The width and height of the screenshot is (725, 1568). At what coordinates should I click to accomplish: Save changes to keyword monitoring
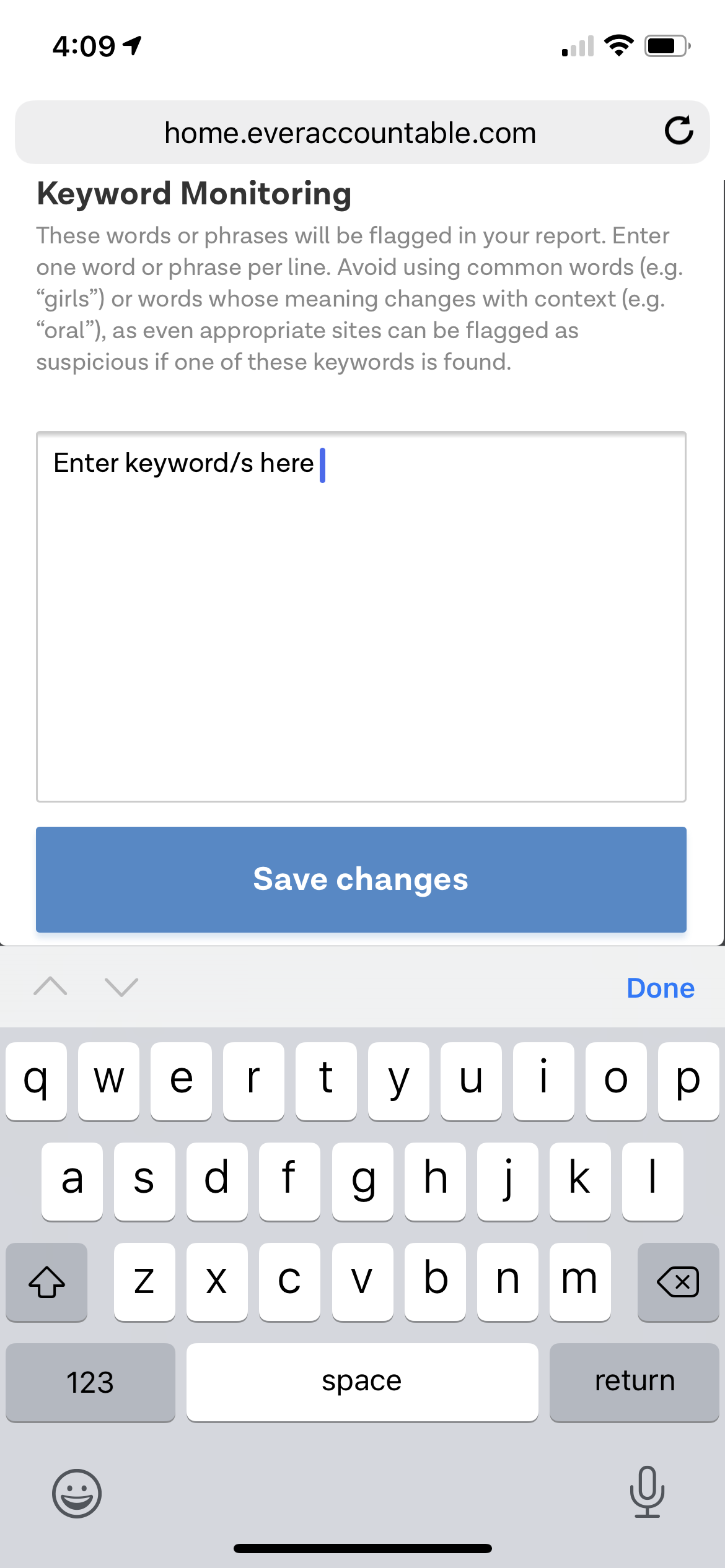click(361, 879)
